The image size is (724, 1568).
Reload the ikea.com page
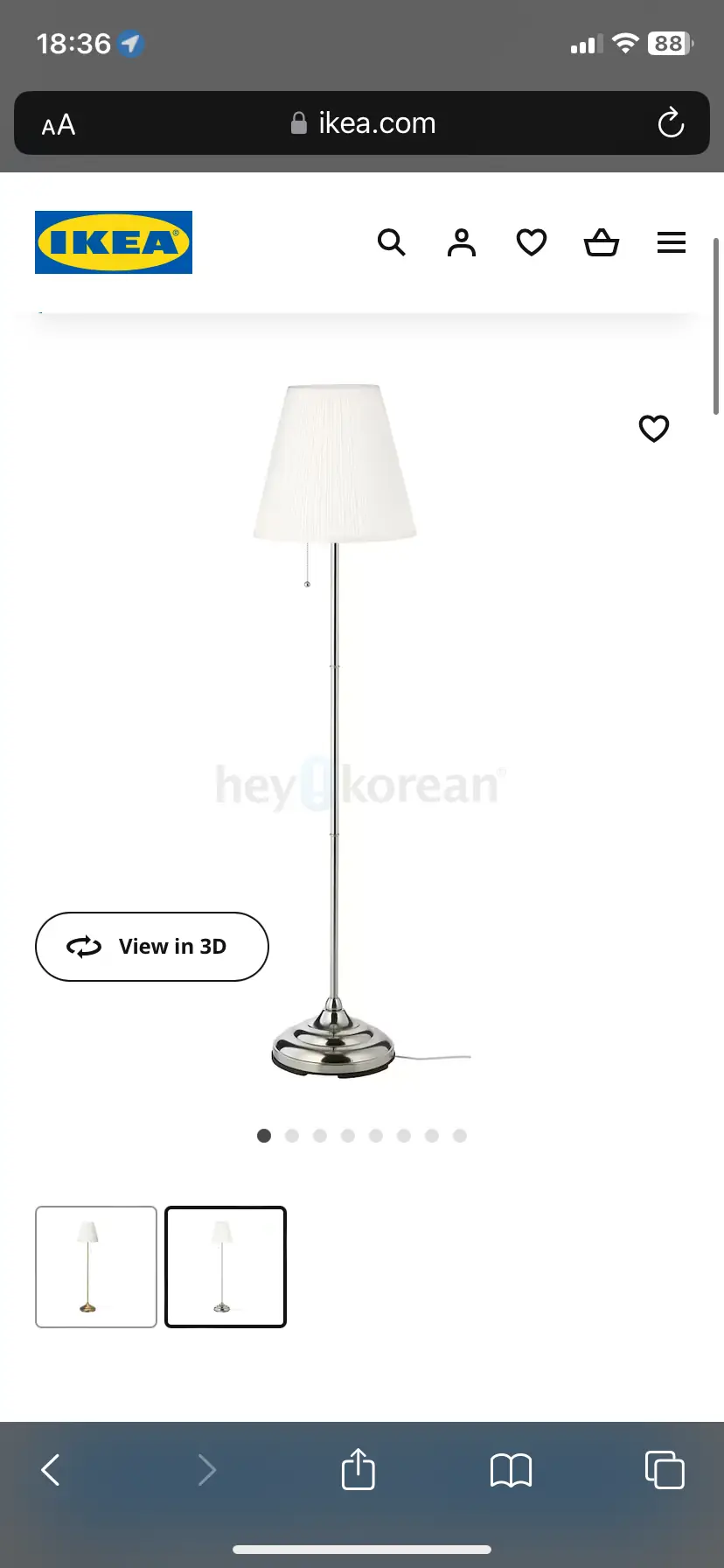point(671,123)
